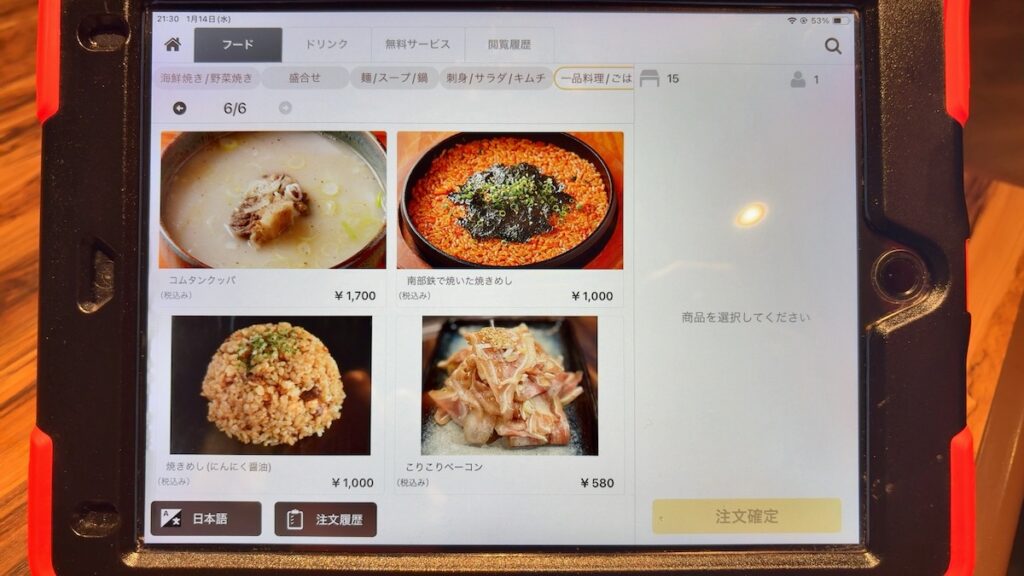1024x576 pixels.
Task: Select the フード tab
Action: point(238,45)
